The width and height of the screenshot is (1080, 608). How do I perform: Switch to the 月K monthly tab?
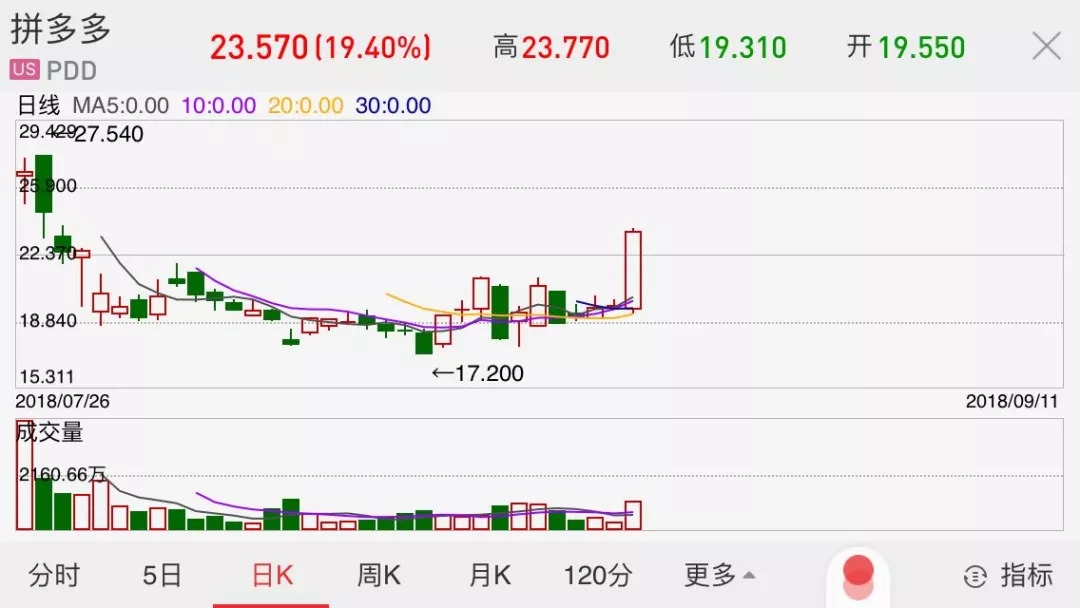pyautogui.click(x=490, y=575)
